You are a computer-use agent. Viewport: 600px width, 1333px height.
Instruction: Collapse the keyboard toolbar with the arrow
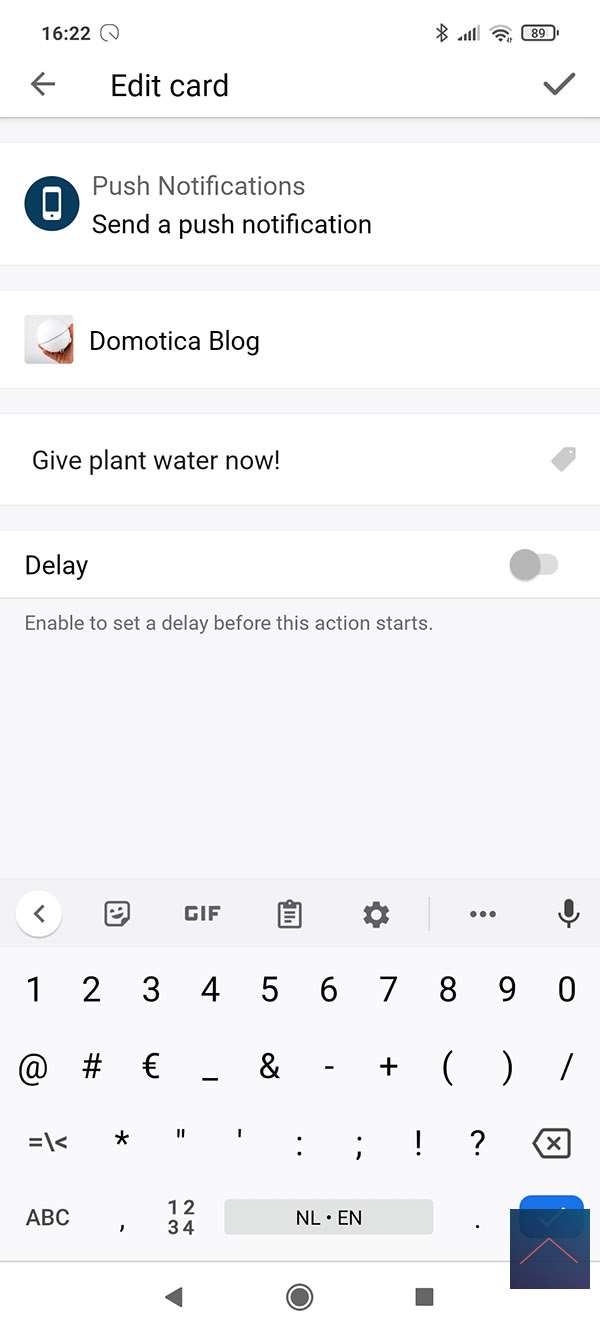point(39,913)
